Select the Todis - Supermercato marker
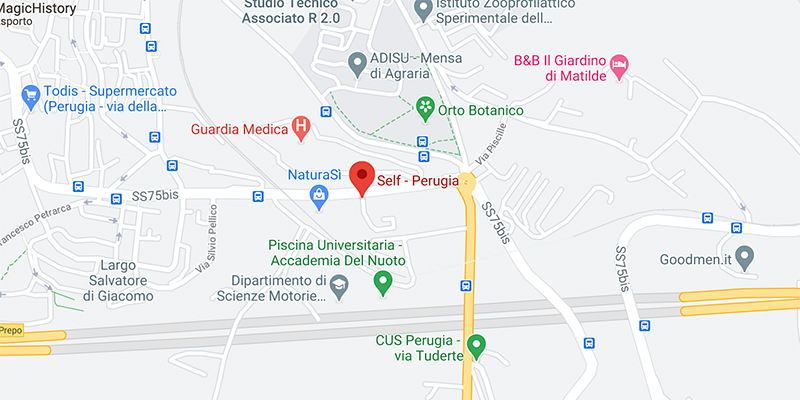Screen dimensions: 800x400 pos(31,97)
